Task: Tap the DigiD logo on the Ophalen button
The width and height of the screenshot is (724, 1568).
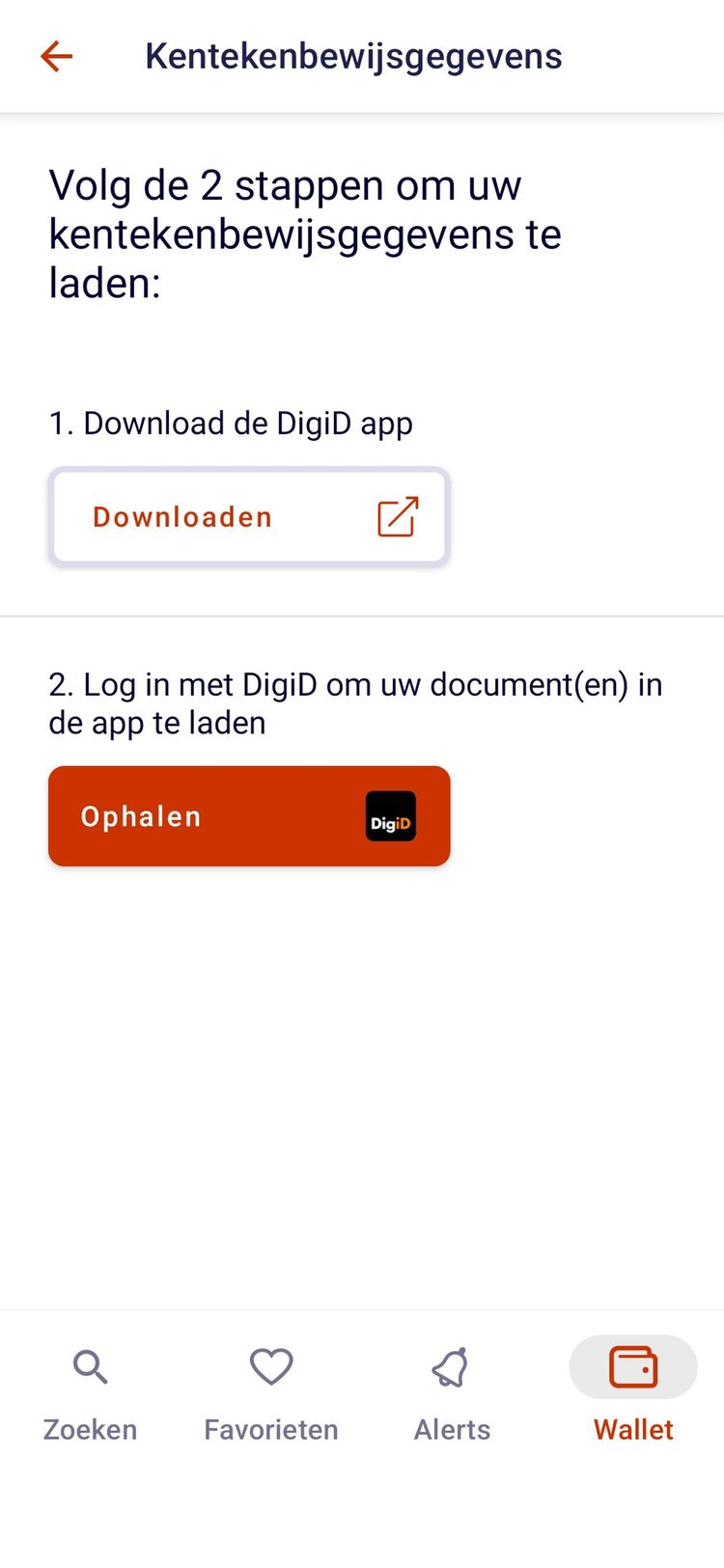Action: click(390, 815)
